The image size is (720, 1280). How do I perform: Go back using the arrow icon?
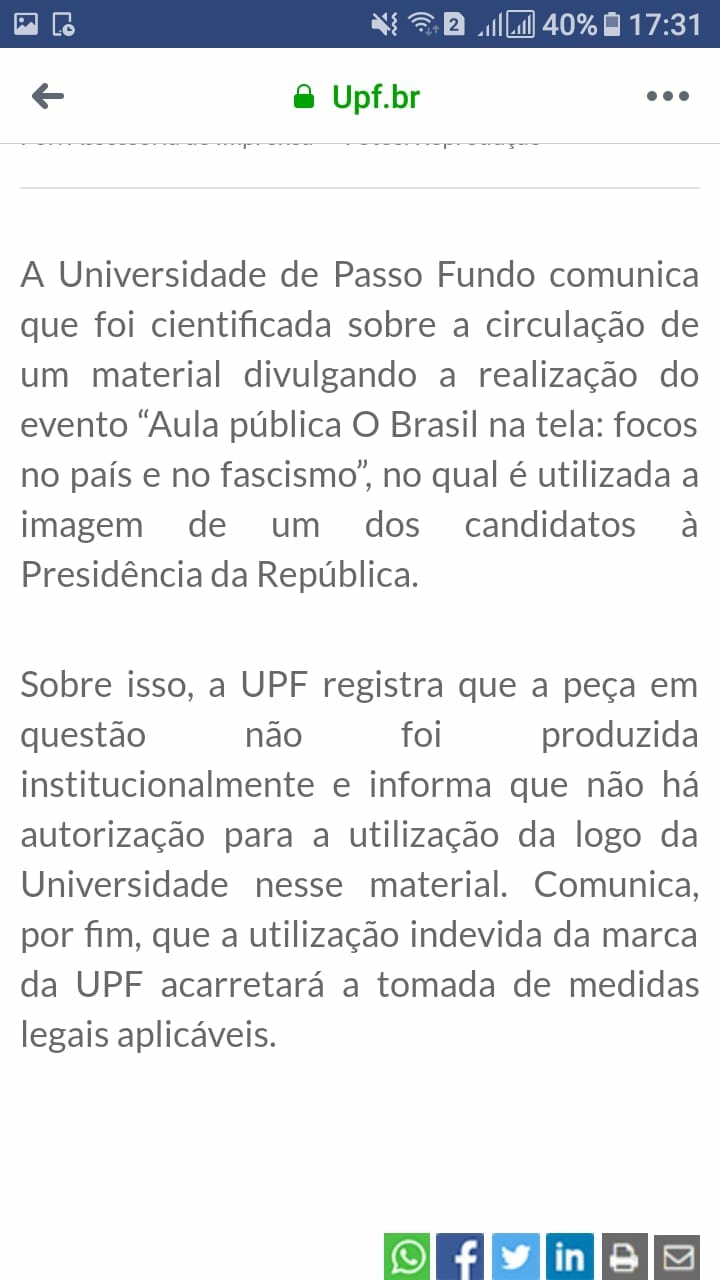(x=48, y=96)
